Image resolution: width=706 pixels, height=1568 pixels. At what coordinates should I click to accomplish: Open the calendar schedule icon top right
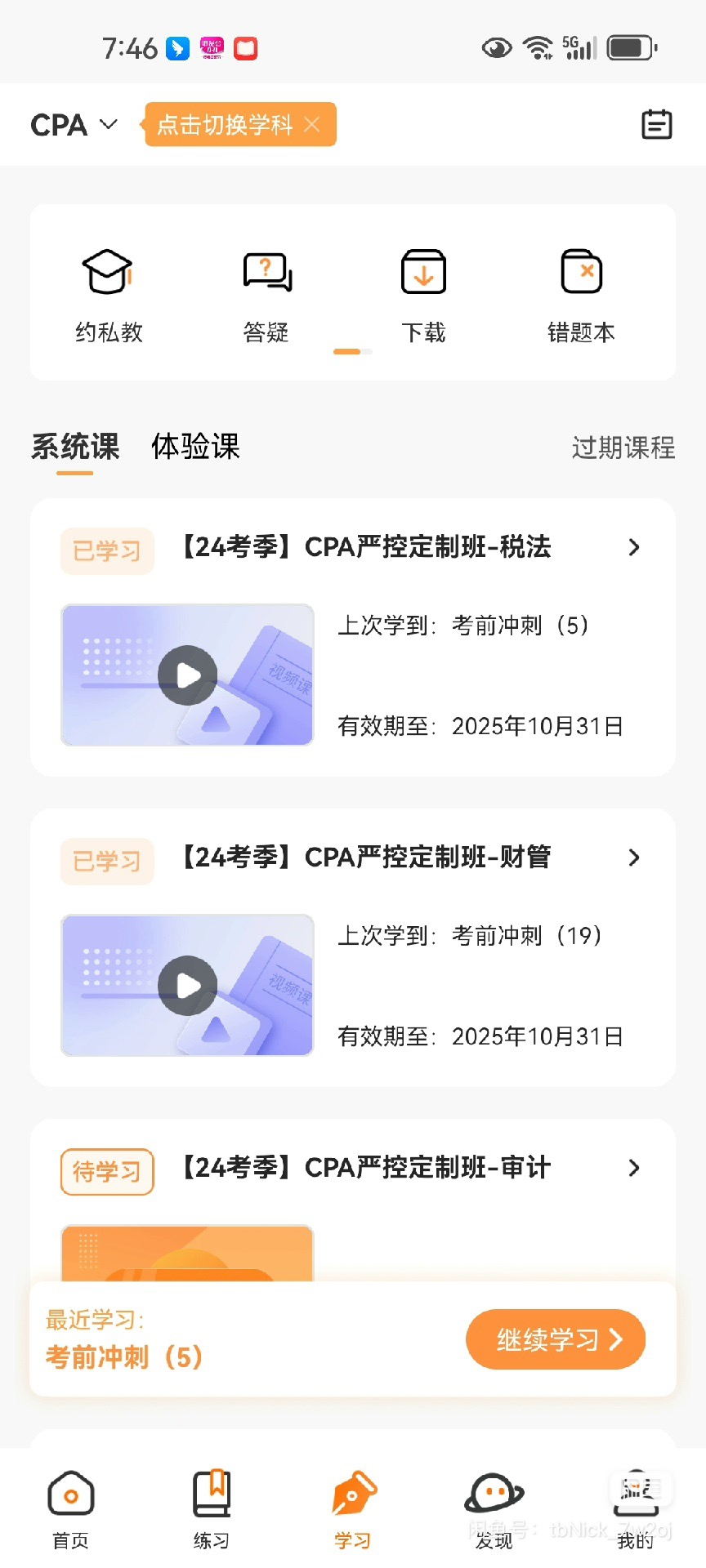tap(658, 124)
